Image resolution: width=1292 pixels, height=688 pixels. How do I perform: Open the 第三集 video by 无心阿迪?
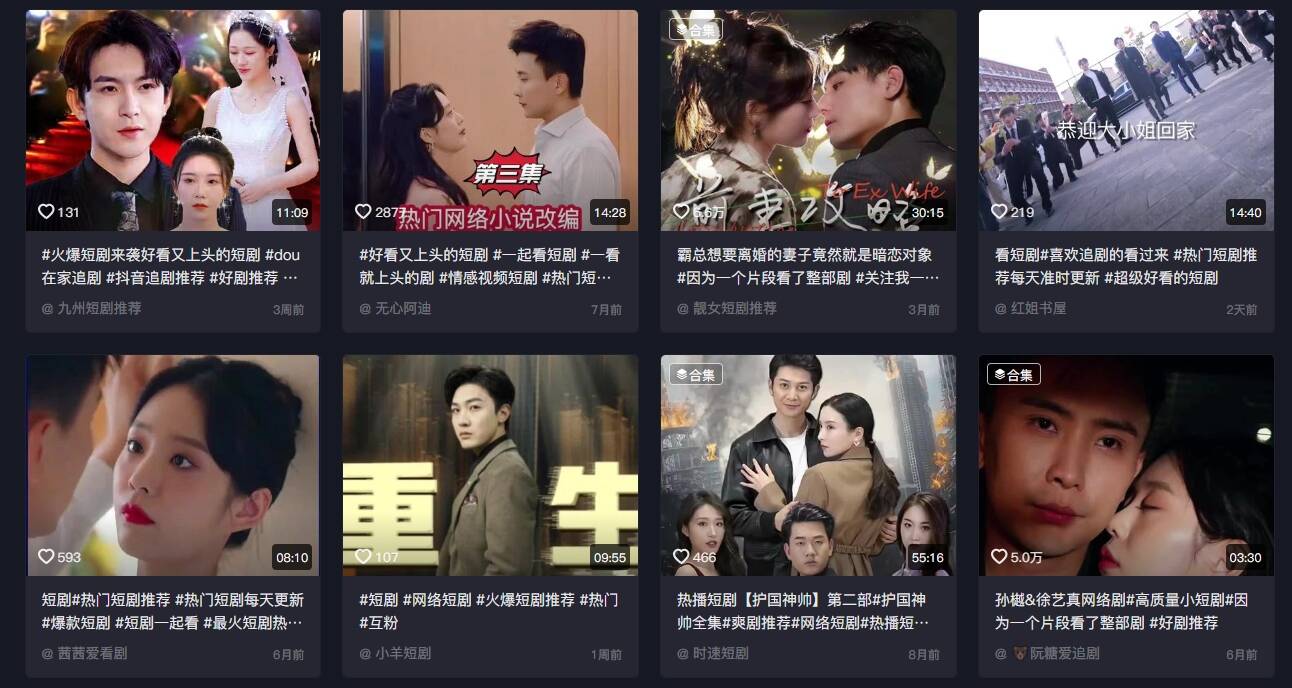tap(490, 120)
